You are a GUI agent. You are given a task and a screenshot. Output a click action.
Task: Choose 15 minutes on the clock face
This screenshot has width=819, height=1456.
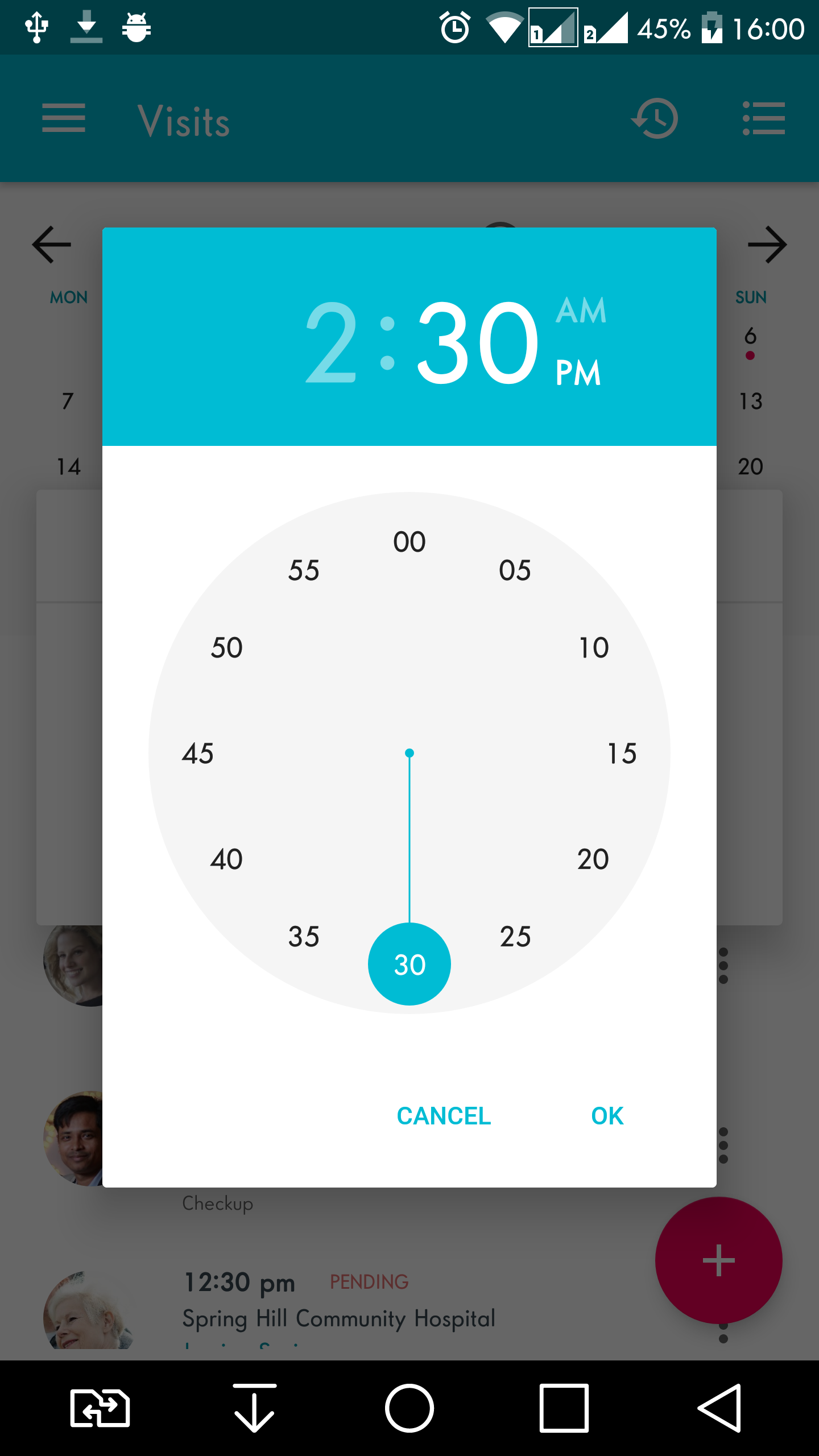[621, 753]
